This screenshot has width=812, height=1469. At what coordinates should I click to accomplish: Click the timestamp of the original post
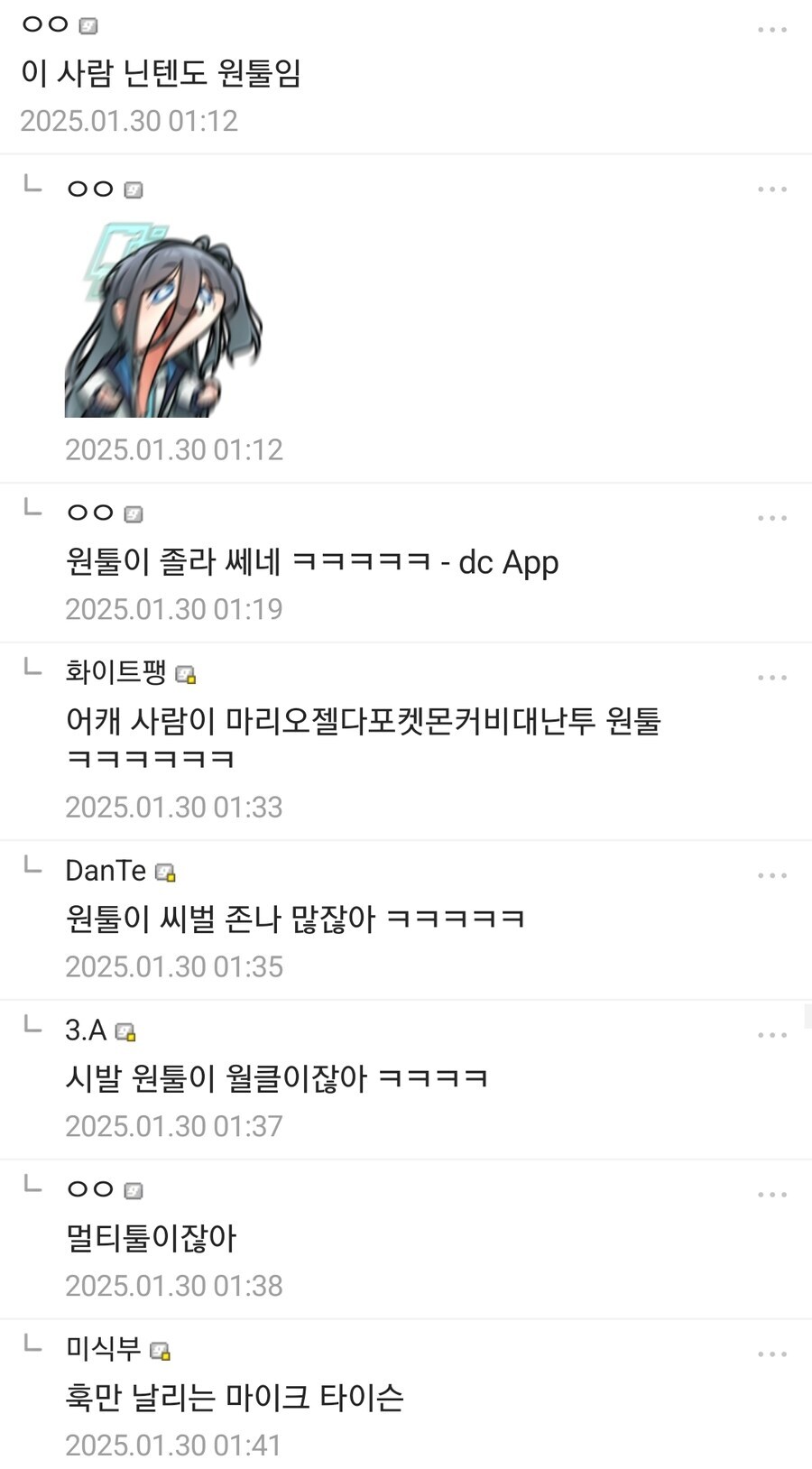[x=129, y=120]
